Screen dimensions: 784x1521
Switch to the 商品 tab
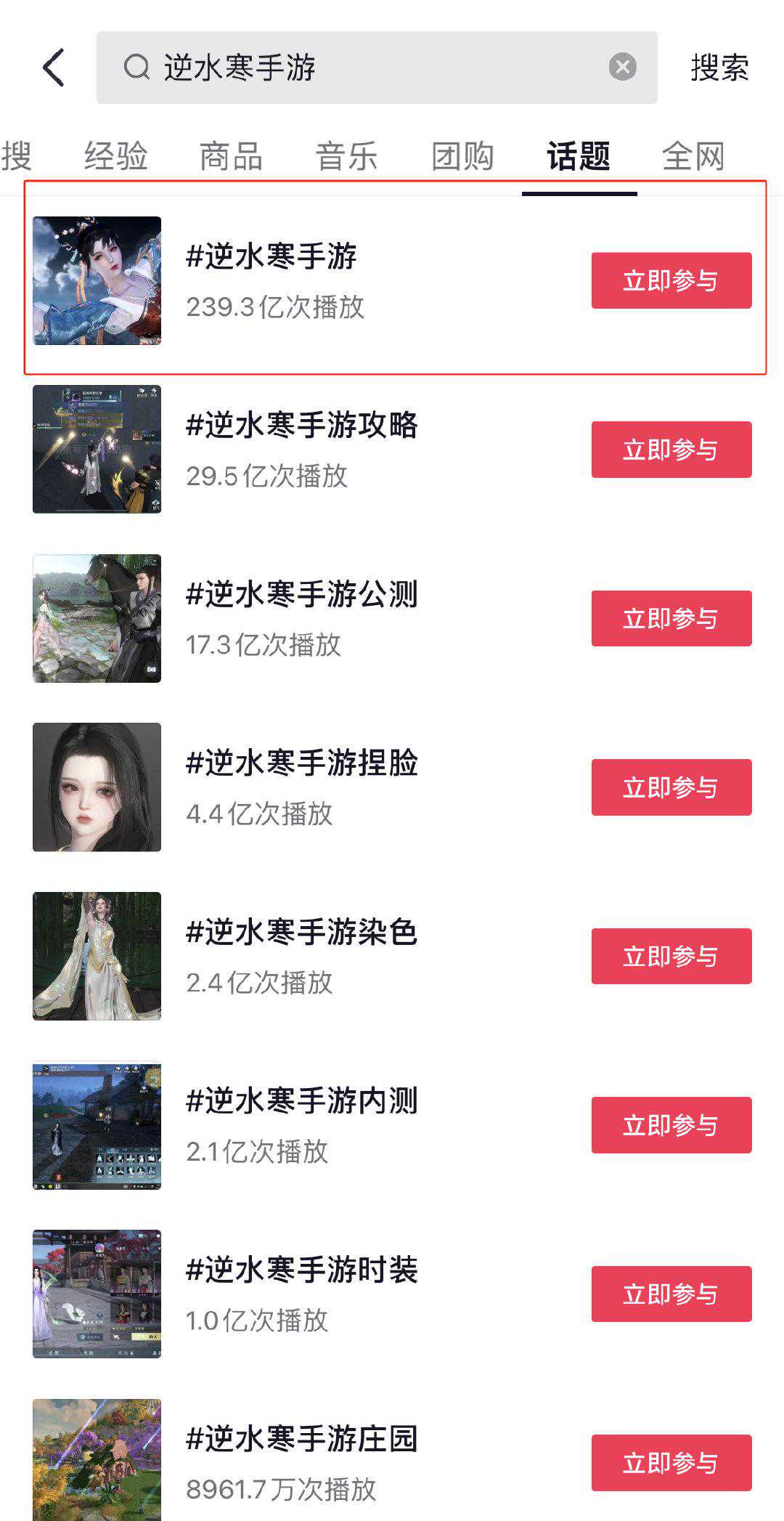click(231, 156)
